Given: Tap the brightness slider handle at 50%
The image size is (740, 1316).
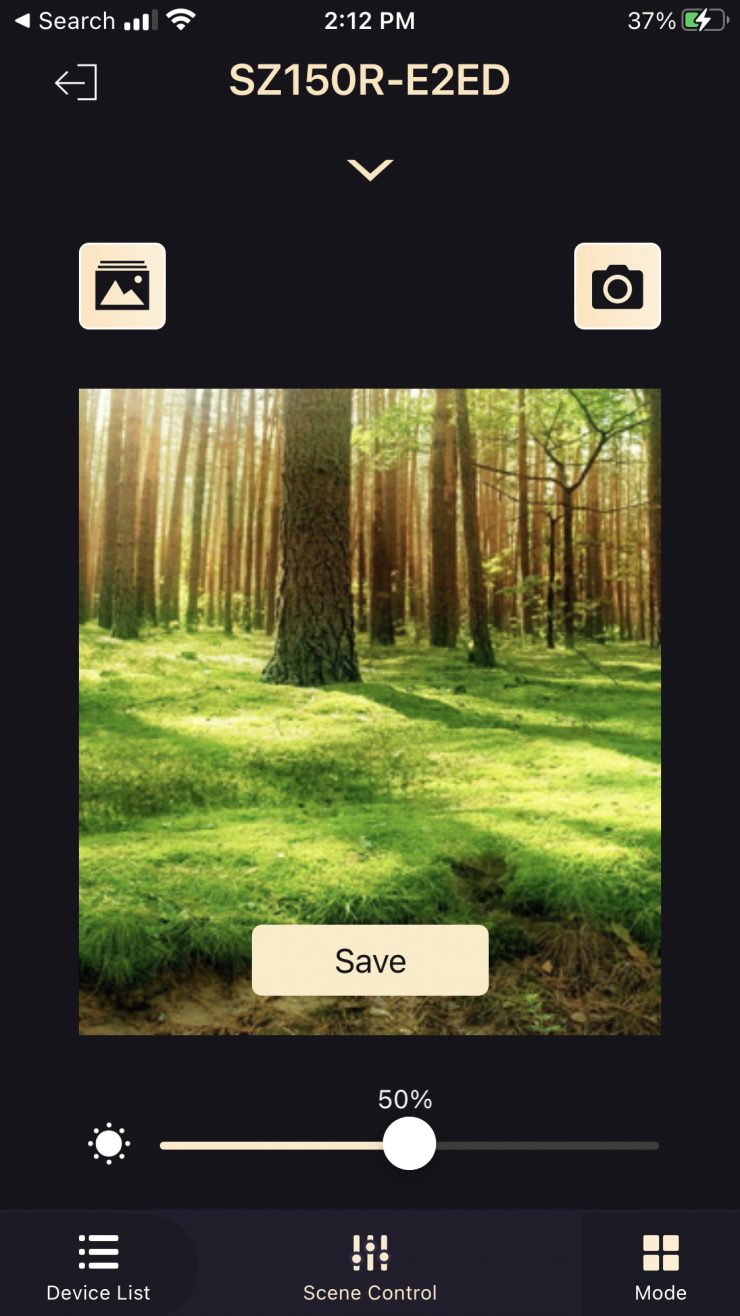Looking at the screenshot, I should pos(409,1144).
